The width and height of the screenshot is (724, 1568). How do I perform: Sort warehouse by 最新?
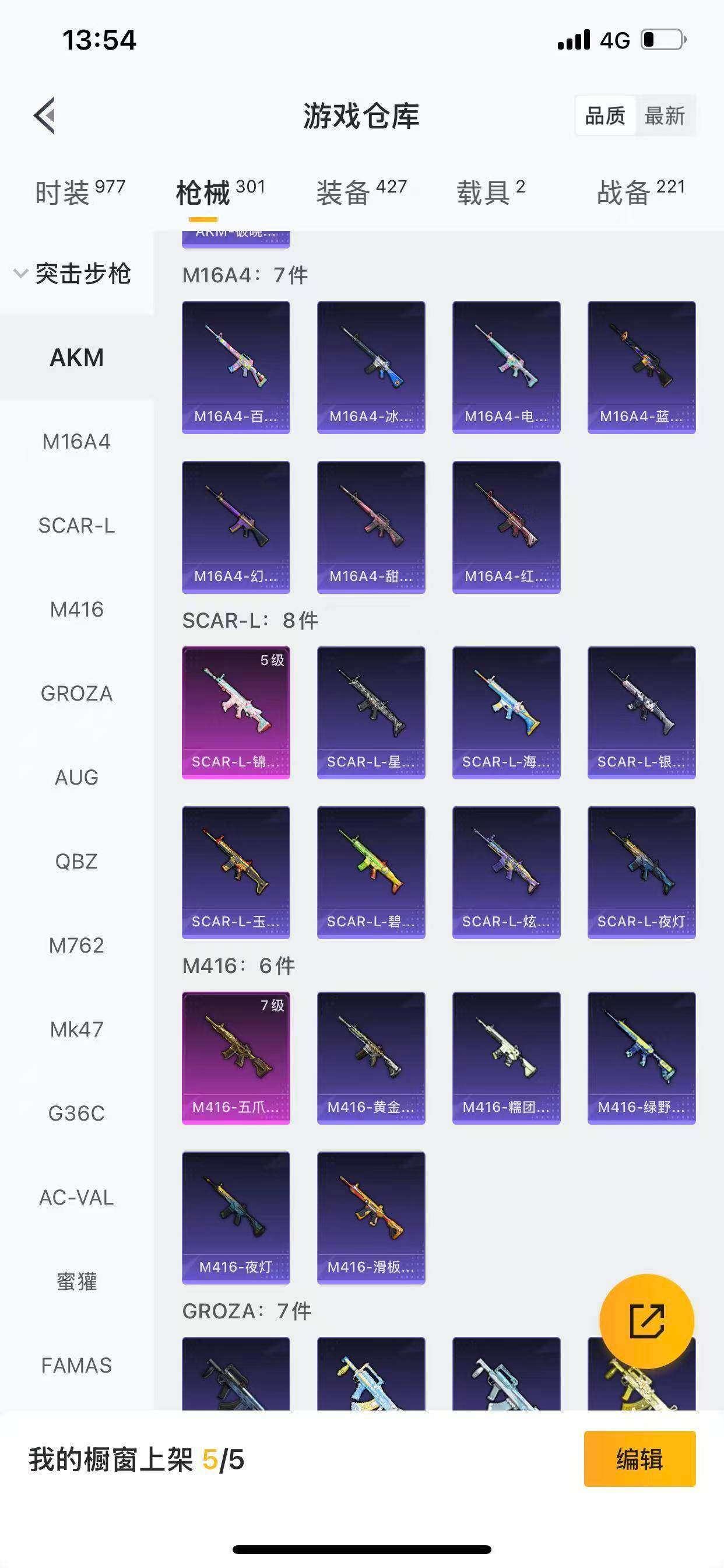pyautogui.click(x=665, y=116)
